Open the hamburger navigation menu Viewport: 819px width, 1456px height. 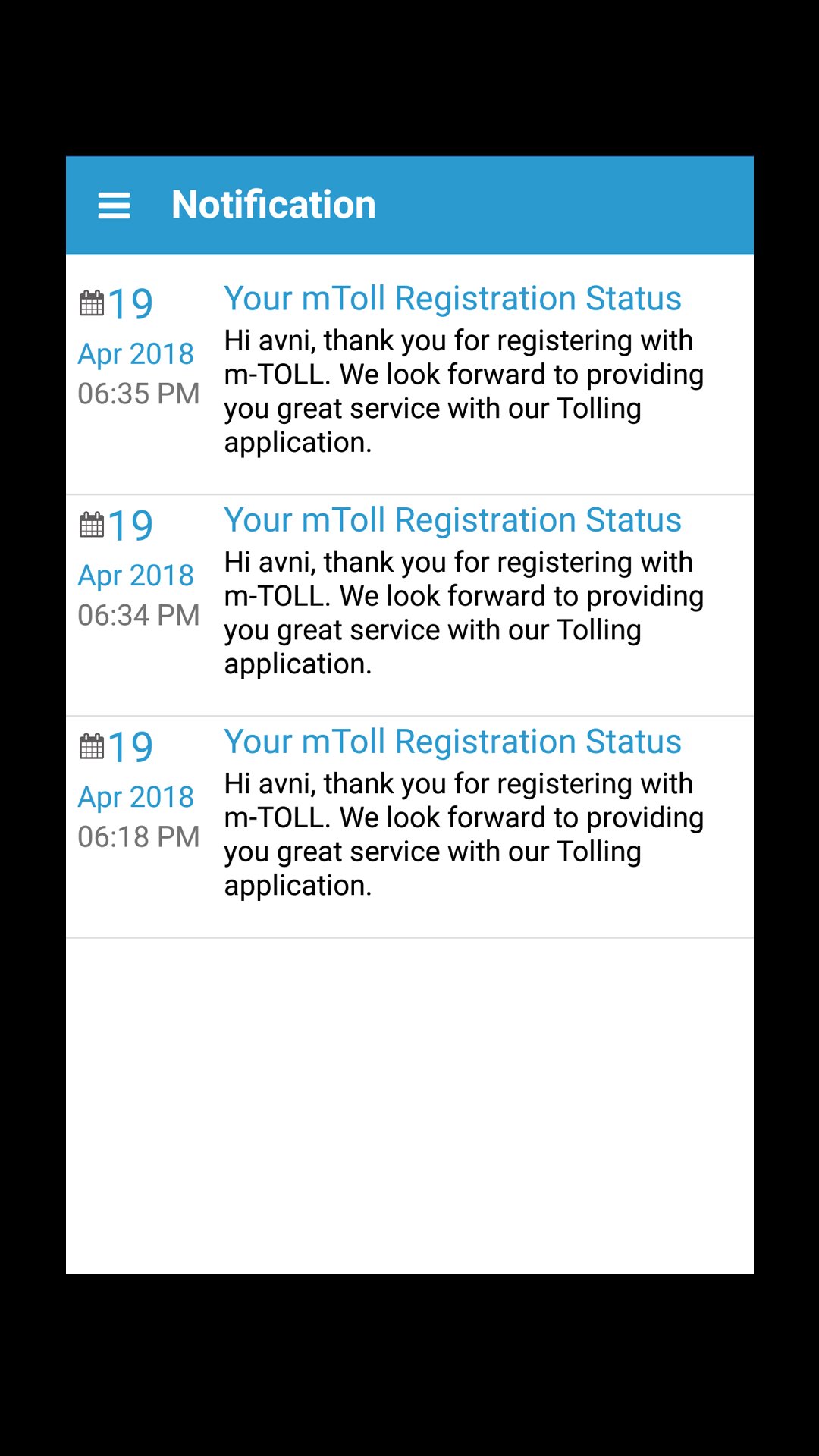(114, 206)
